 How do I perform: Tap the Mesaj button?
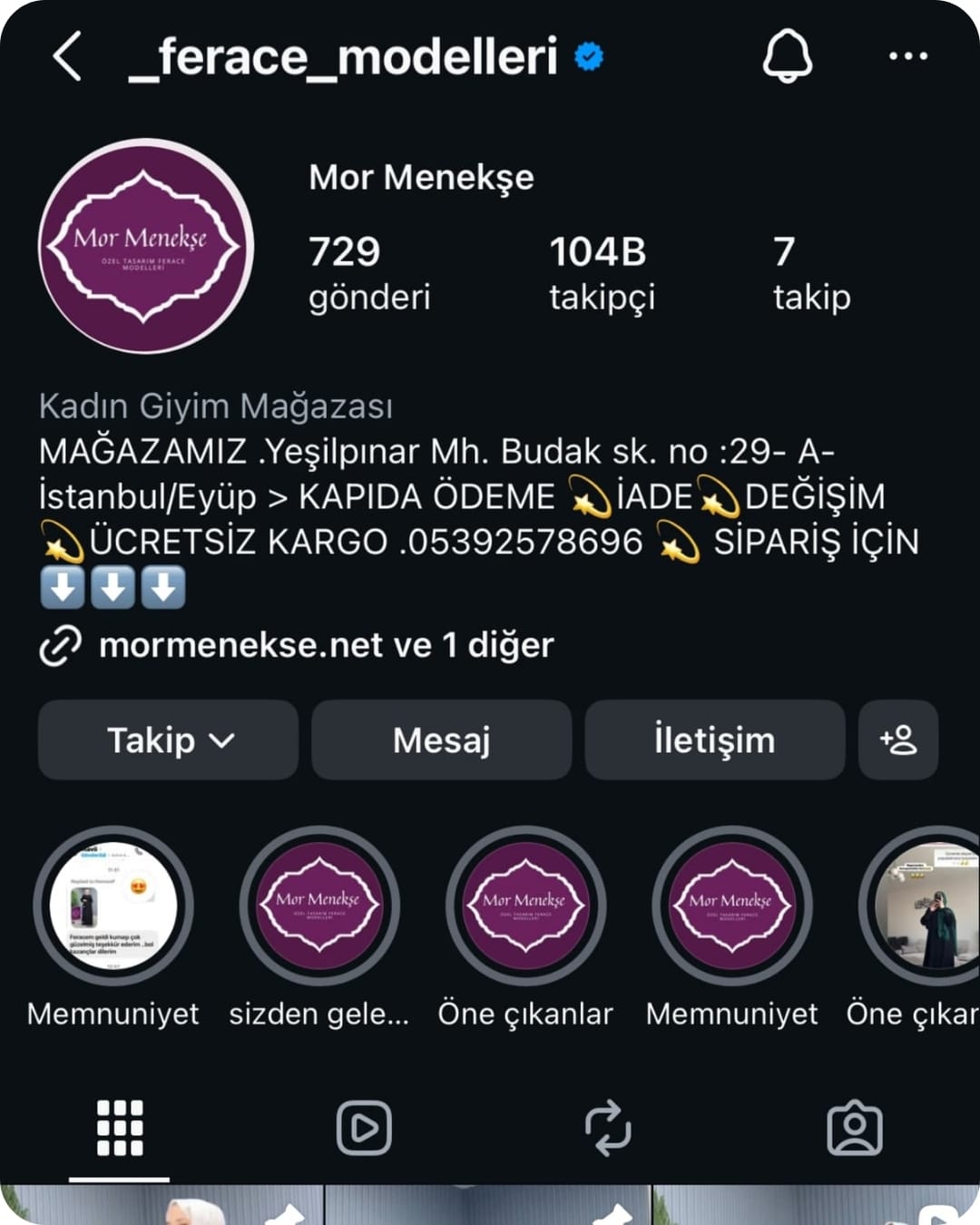pyautogui.click(x=441, y=740)
